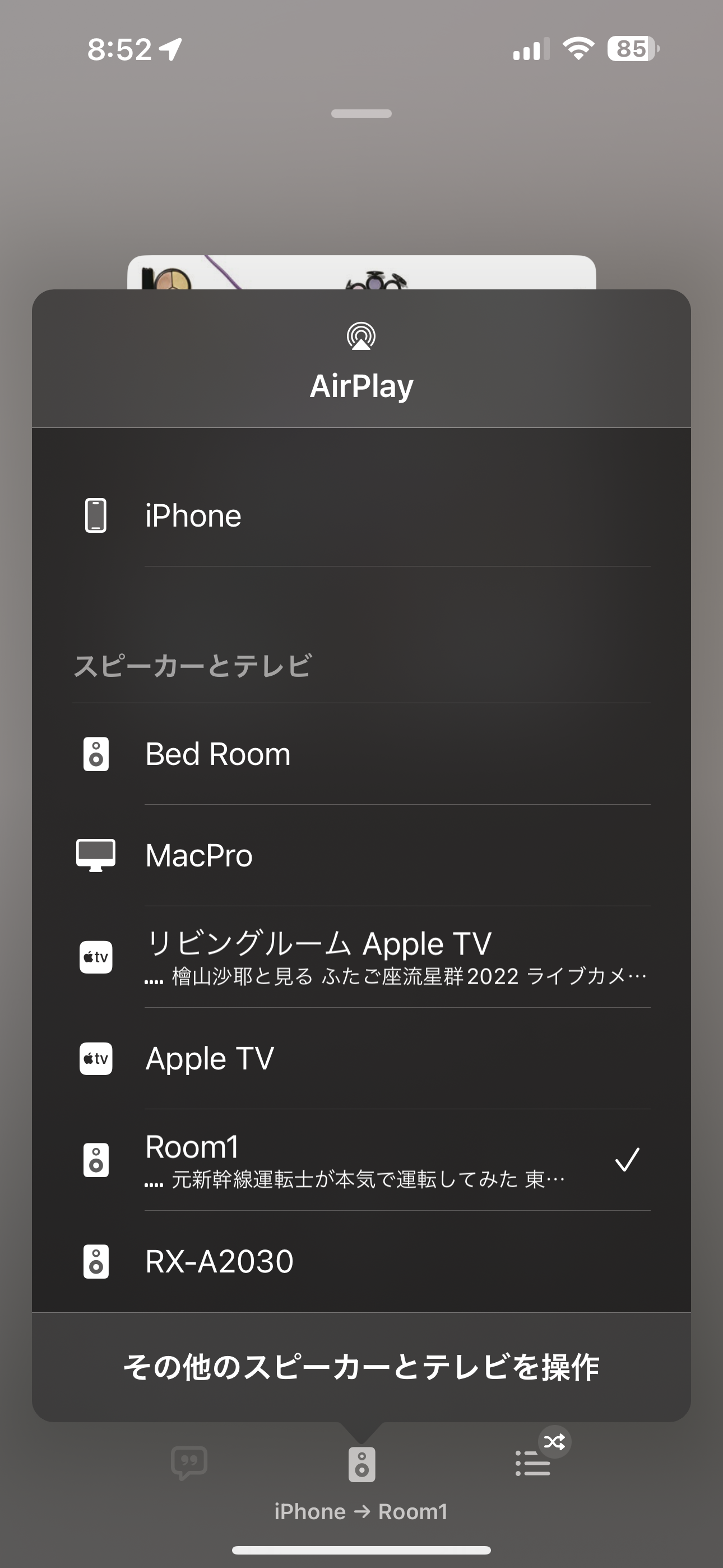The height and width of the screenshot is (1568, 723).
Task: Choose the Bed Room speaker
Action: (x=361, y=754)
